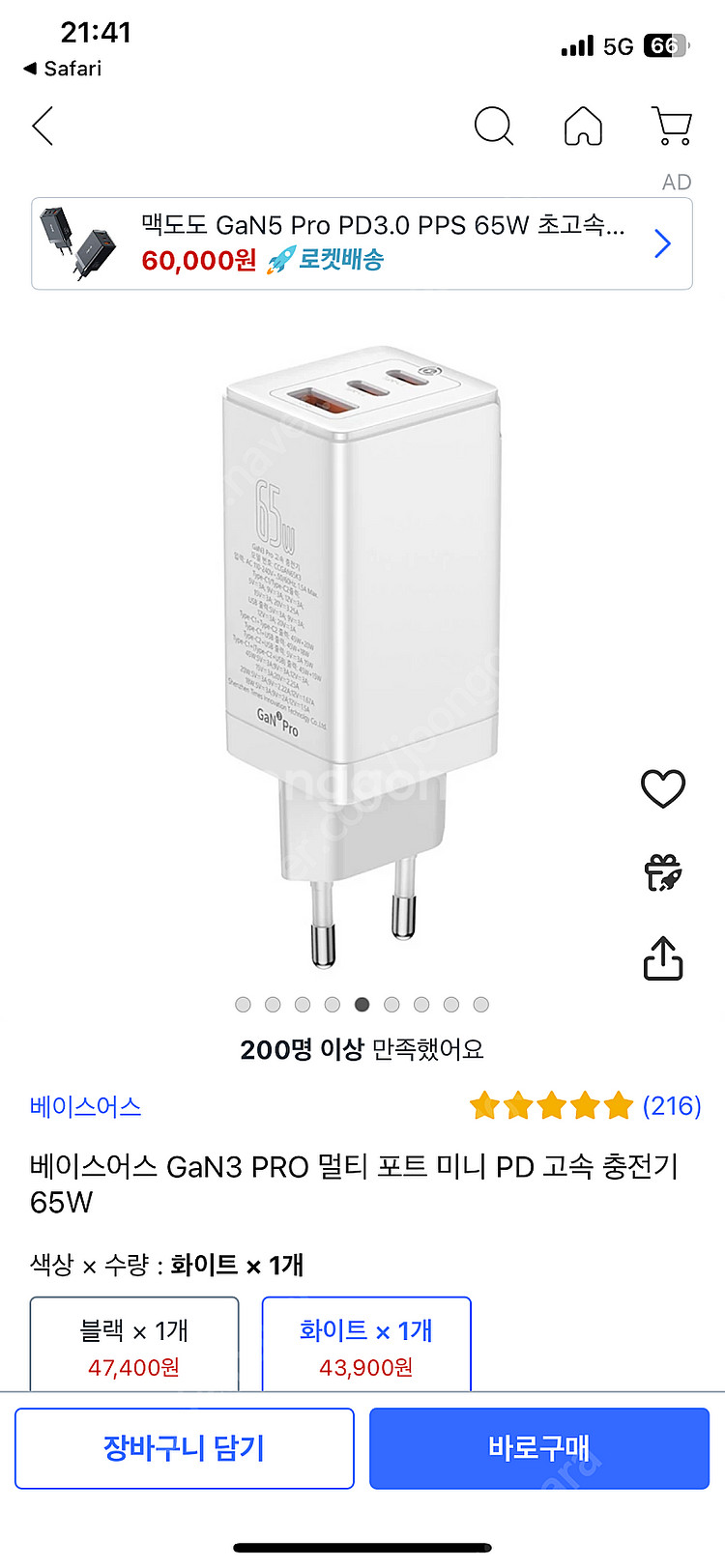The height and width of the screenshot is (1568, 725).
Task: Share this product
Action: point(663,958)
